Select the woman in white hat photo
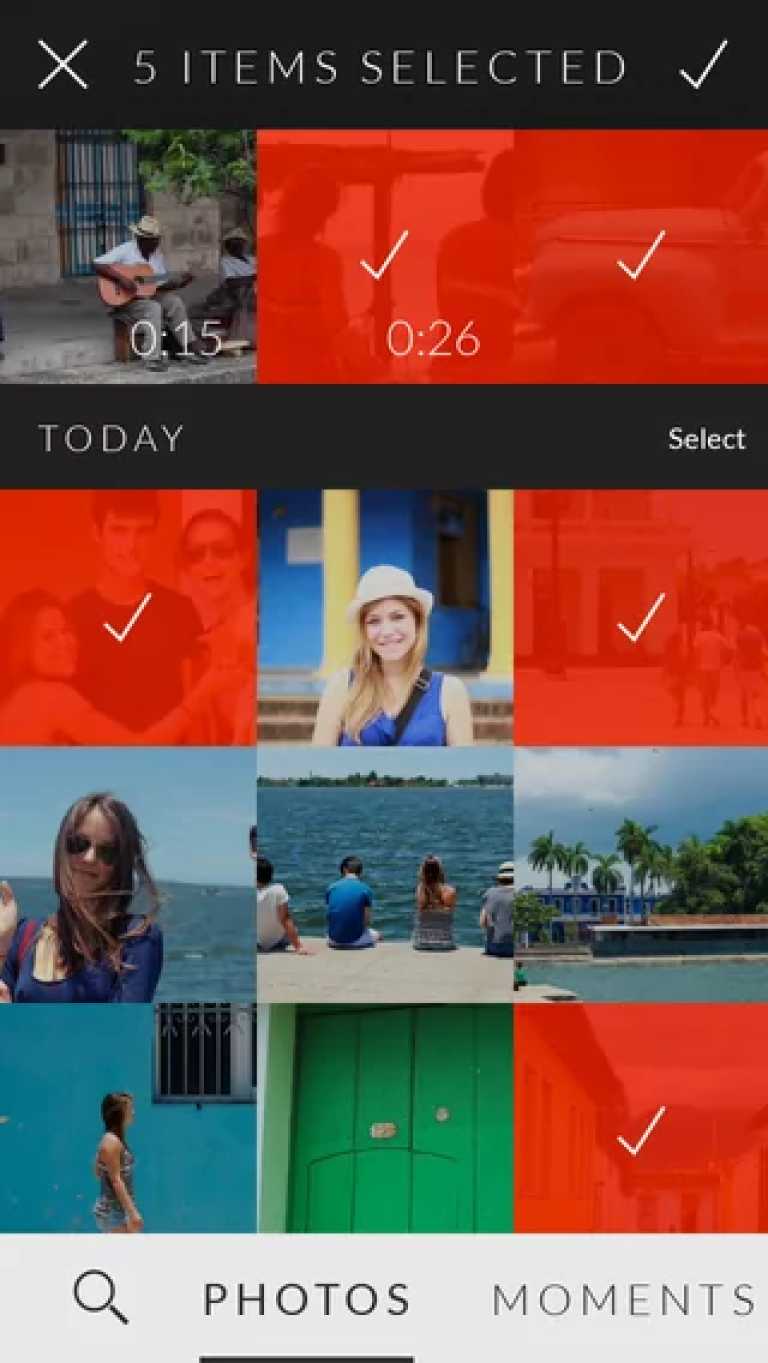Image resolution: width=768 pixels, height=1363 pixels. [385, 617]
